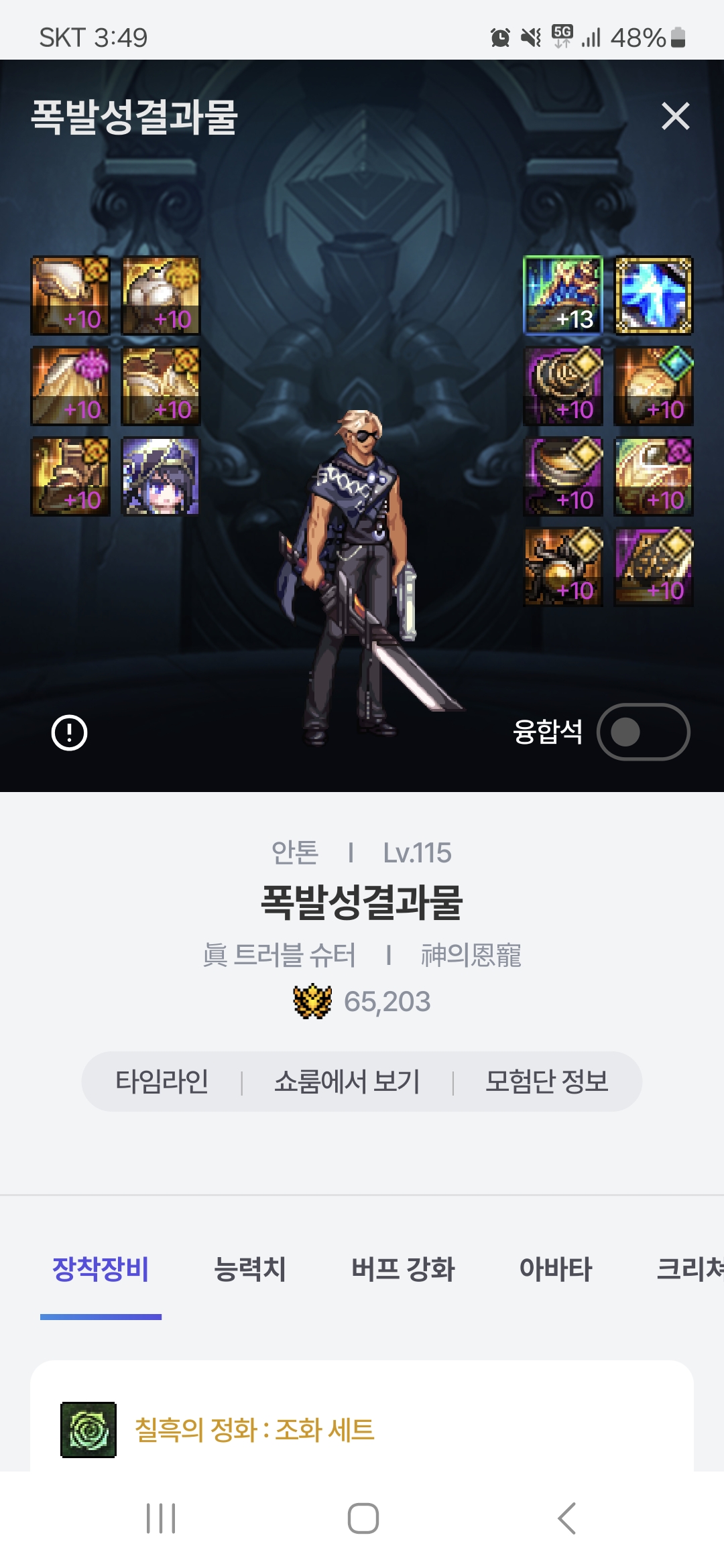Select the 장착장비 tab

coord(101,1269)
